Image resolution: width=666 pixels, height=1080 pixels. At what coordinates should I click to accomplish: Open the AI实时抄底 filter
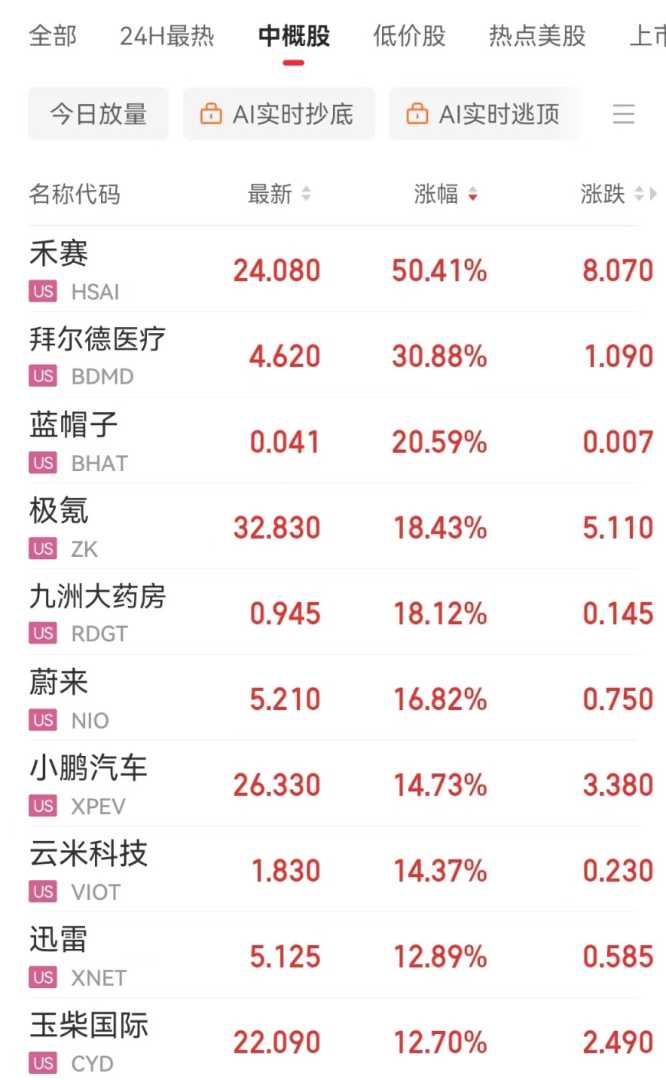[x=278, y=114]
